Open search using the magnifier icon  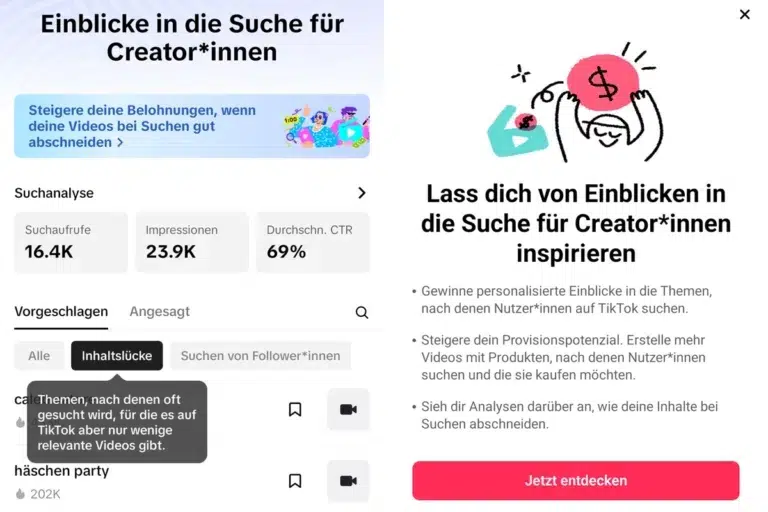tap(361, 313)
